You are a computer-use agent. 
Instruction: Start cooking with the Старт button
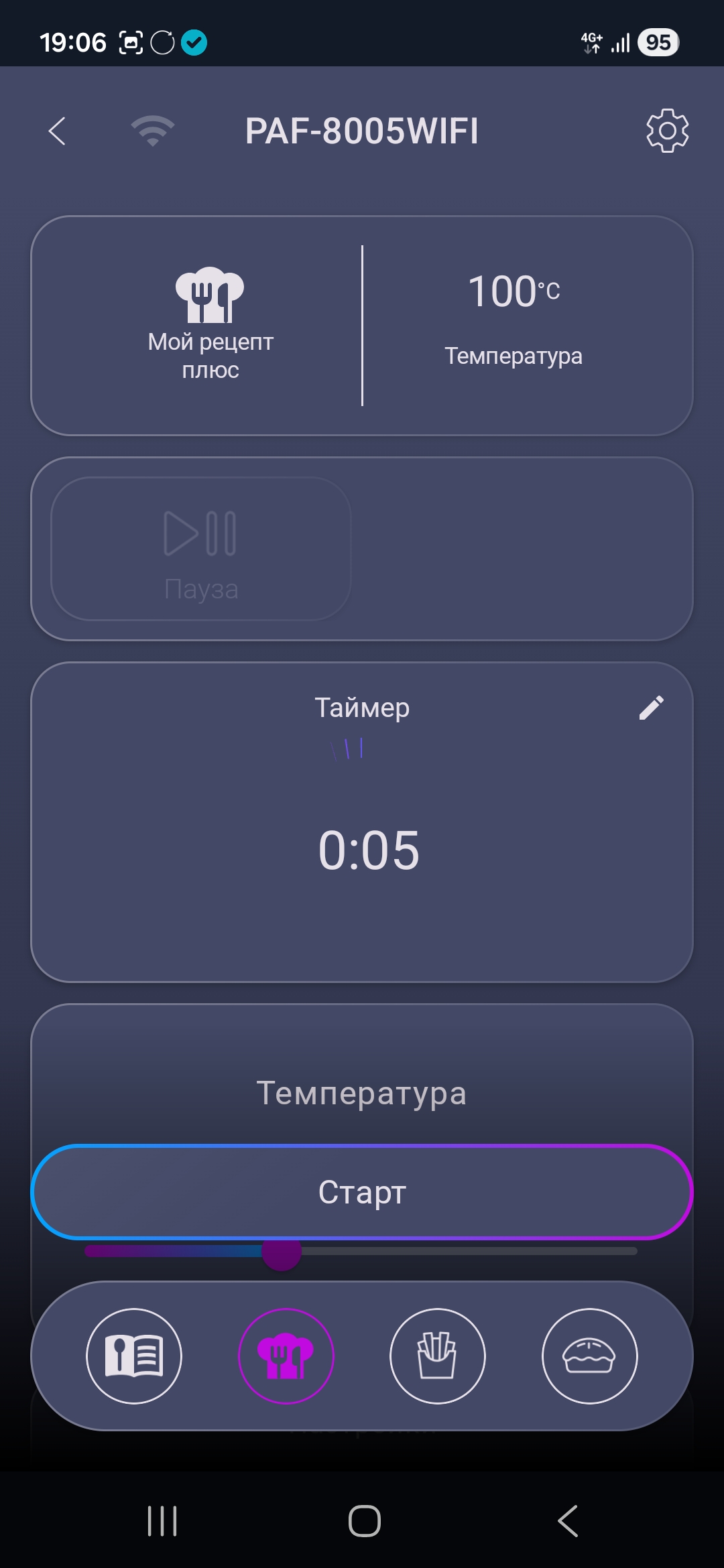[362, 1192]
